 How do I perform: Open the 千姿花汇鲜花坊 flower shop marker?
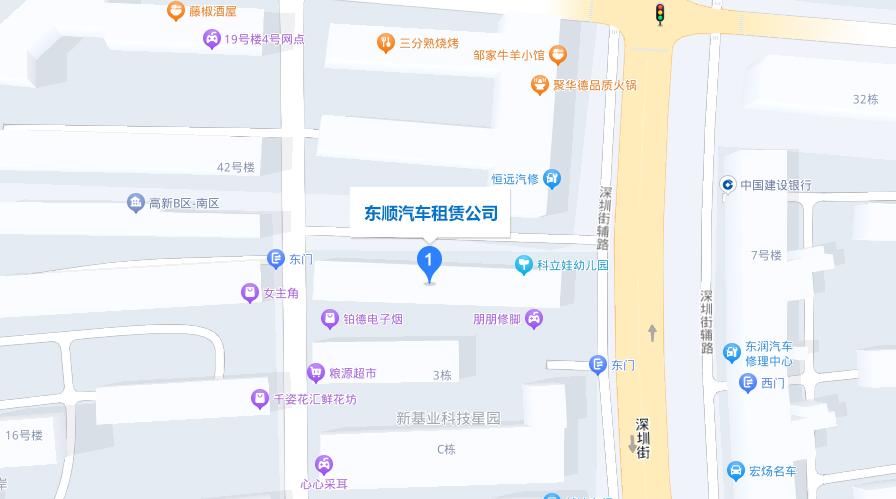click(260, 399)
